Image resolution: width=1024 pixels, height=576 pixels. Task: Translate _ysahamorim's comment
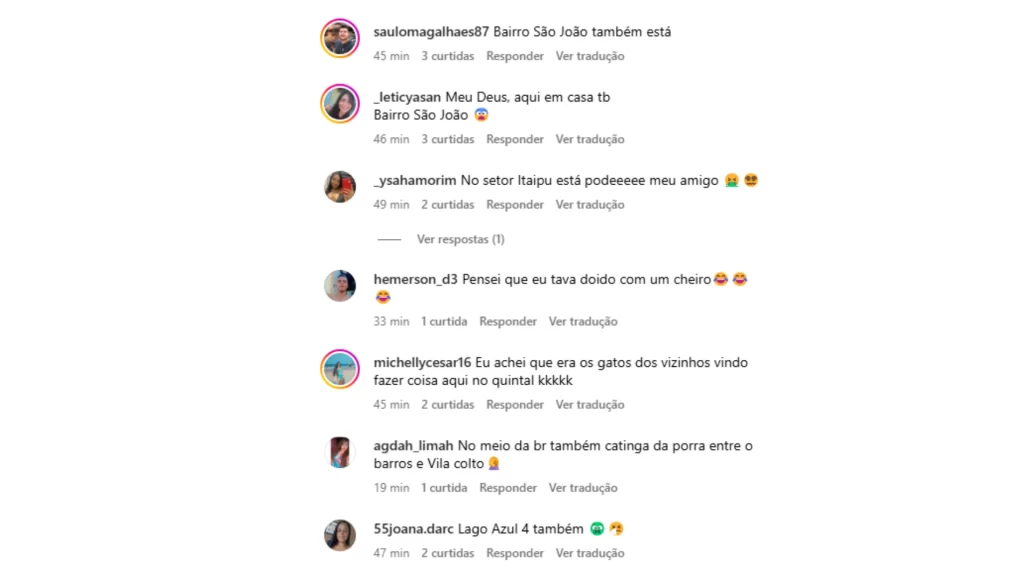click(590, 205)
